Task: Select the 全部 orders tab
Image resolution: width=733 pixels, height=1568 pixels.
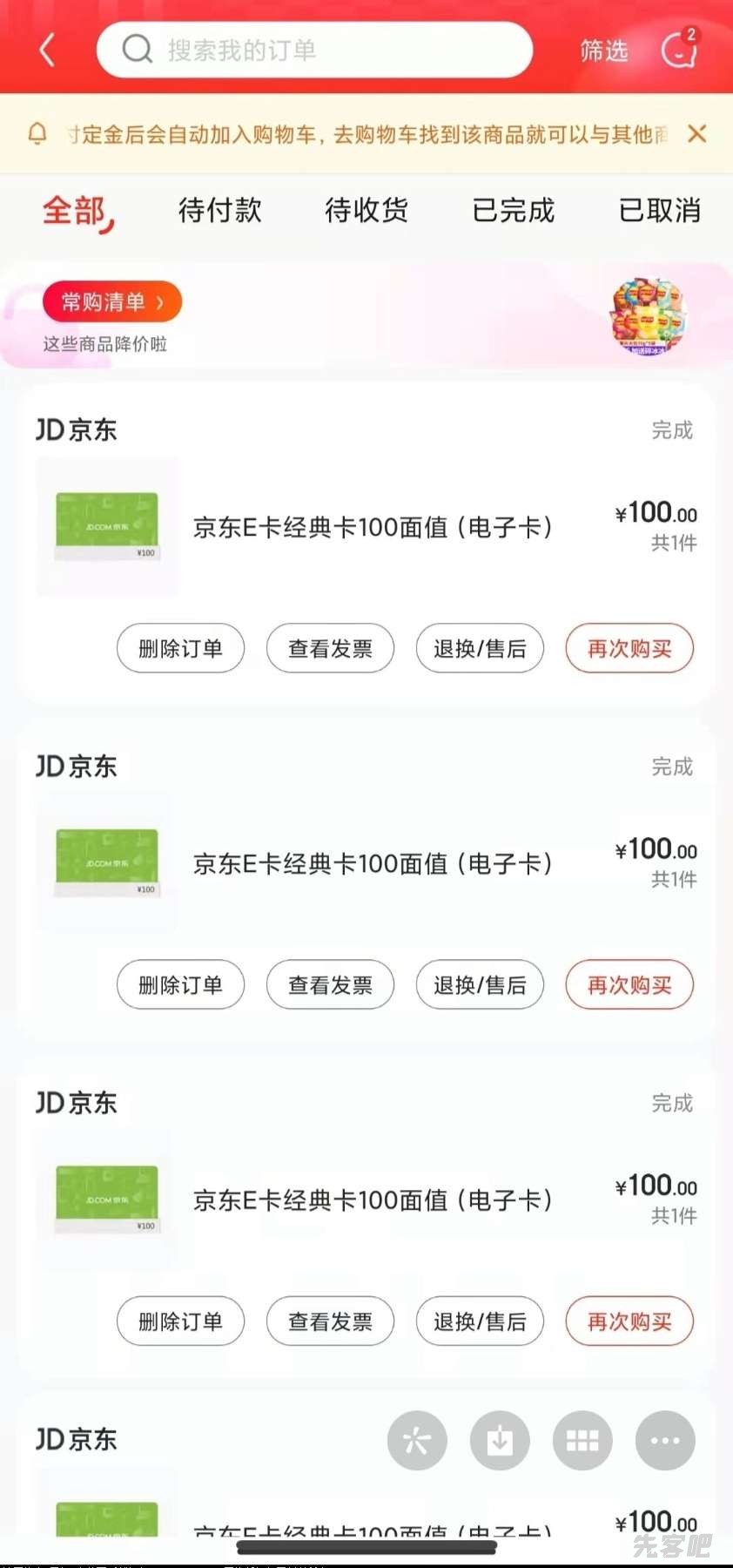Action: [x=77, y=212]
